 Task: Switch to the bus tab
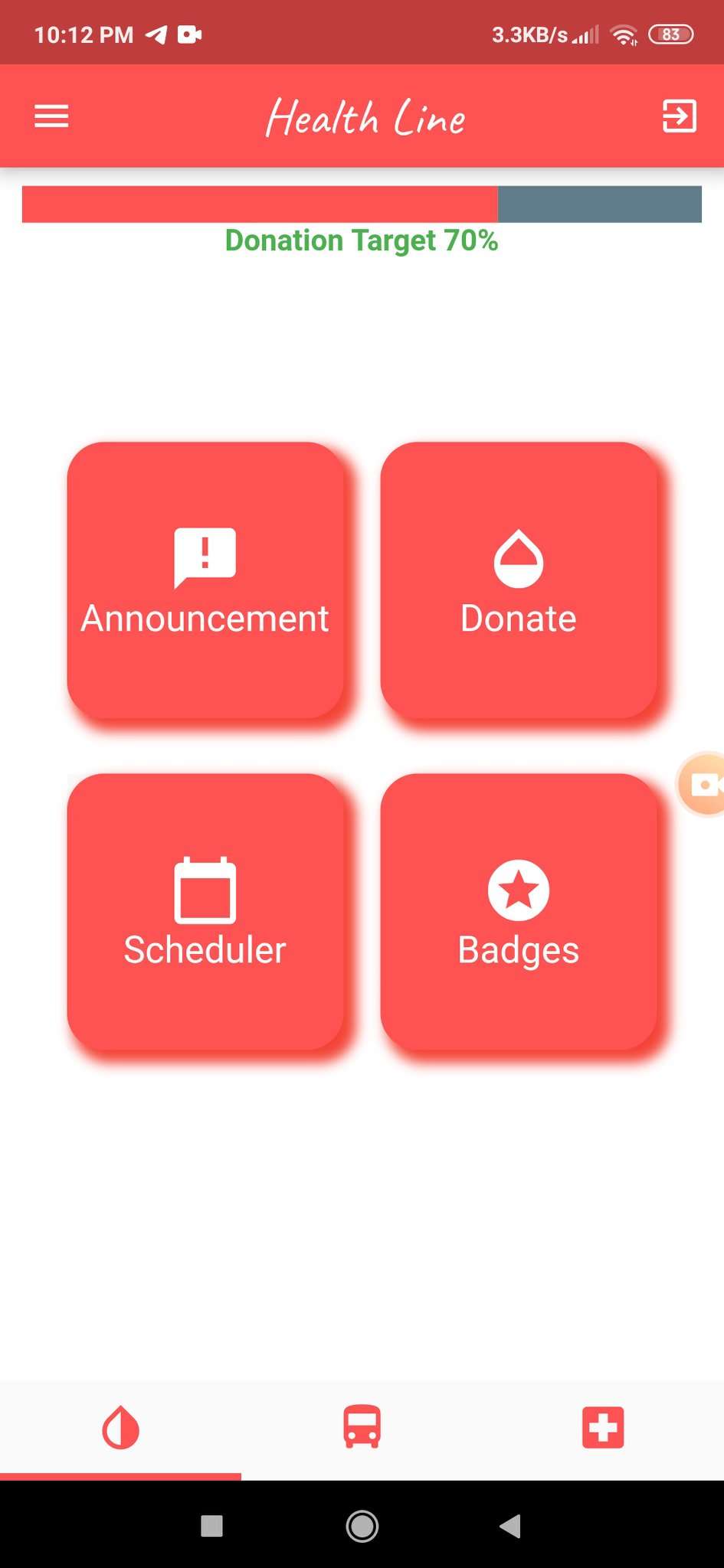click(362, 1428)
